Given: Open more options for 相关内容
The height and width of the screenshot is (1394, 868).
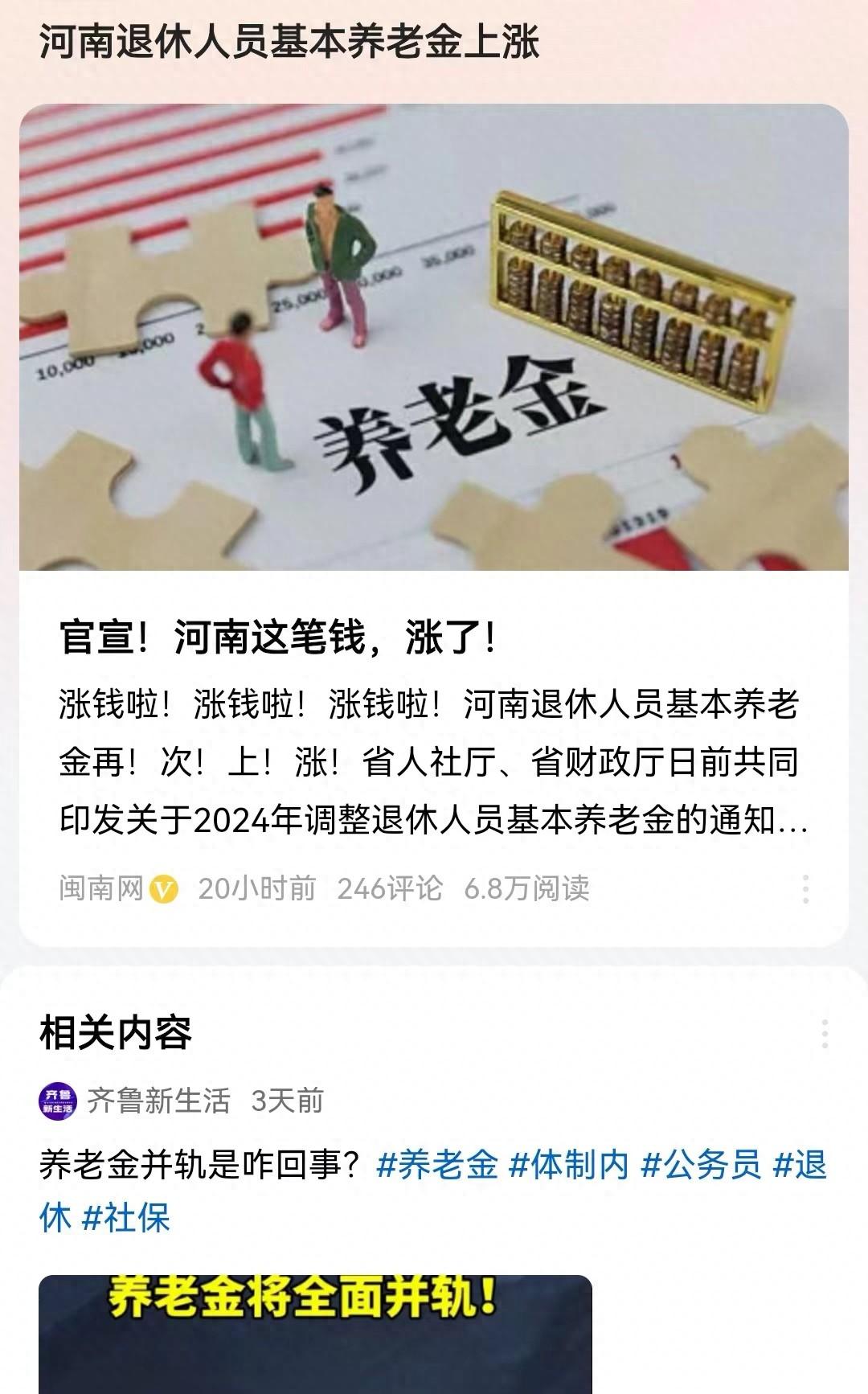Looking at the screenshot, I should pyautogui.click(x=825, y=1034).
